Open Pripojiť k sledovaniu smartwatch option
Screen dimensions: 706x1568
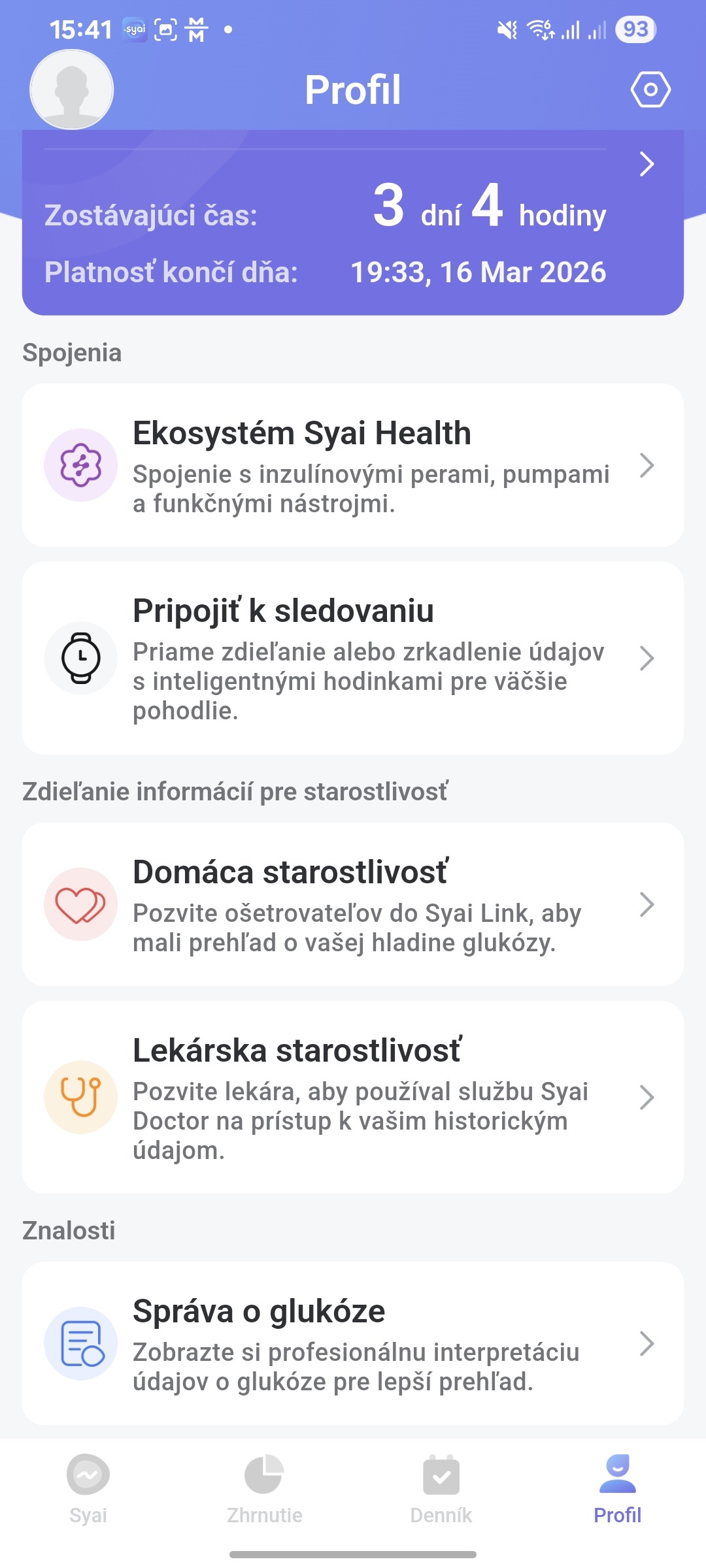click(353, 658)
